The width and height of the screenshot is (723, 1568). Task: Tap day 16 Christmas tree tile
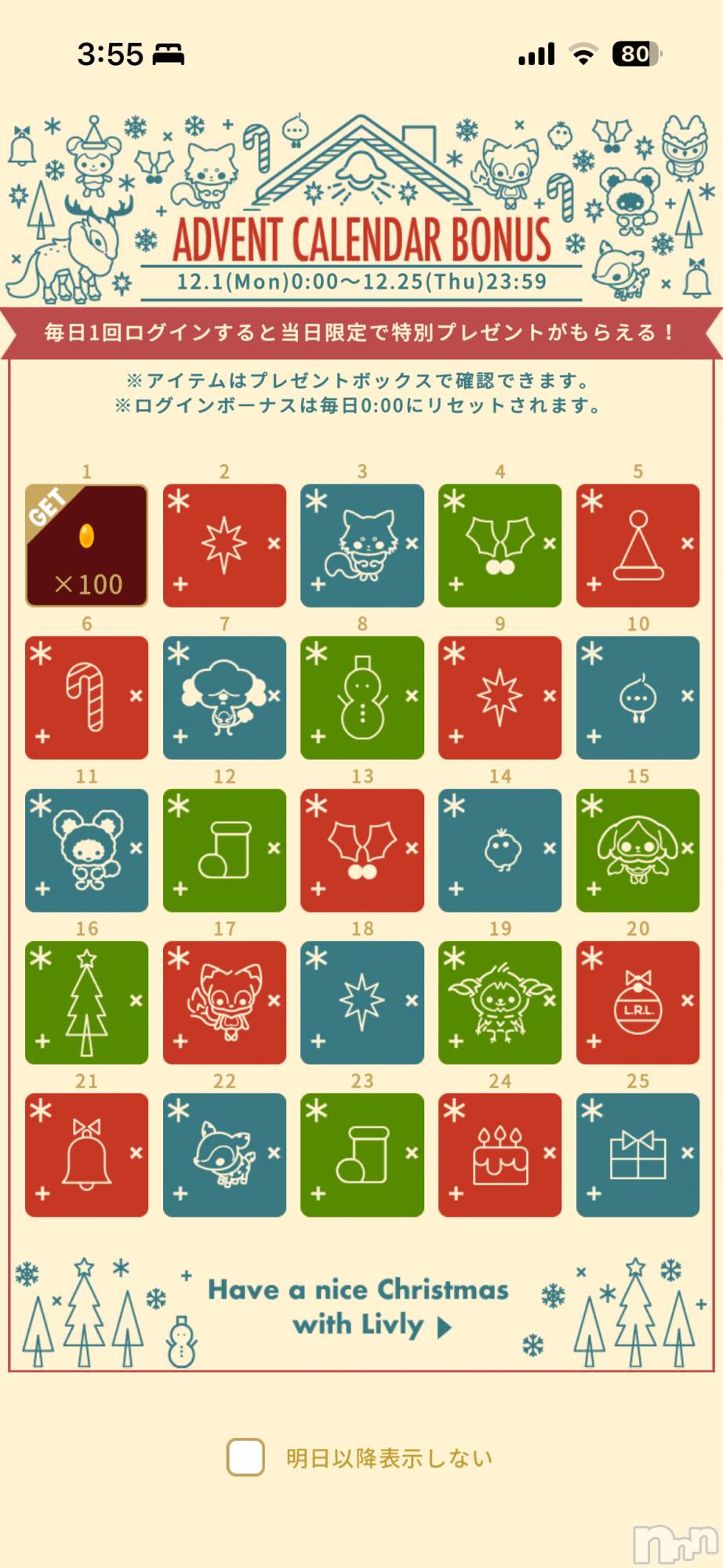tap(86, 1002)
